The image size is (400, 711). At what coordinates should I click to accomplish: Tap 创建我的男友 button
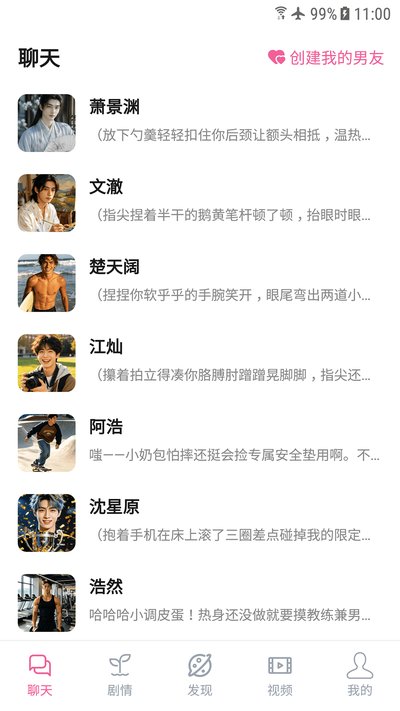pyautogui.click(x=326, y=58)
